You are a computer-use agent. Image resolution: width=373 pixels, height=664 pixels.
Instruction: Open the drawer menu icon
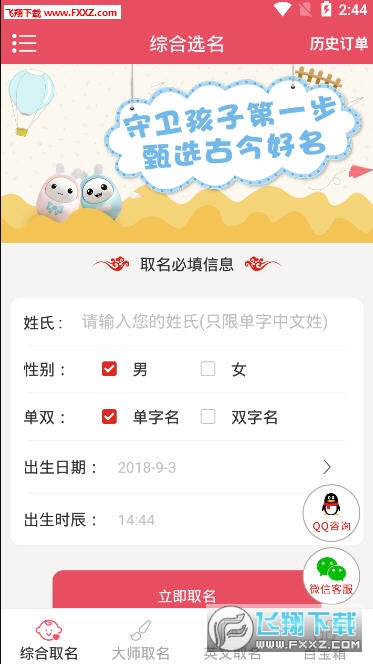[24, 43]
